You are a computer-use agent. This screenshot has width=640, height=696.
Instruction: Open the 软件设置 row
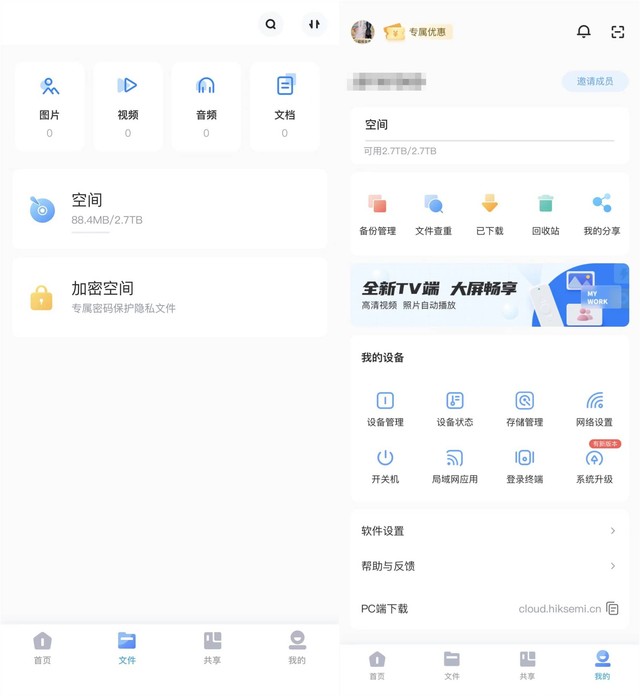(489, 531)
